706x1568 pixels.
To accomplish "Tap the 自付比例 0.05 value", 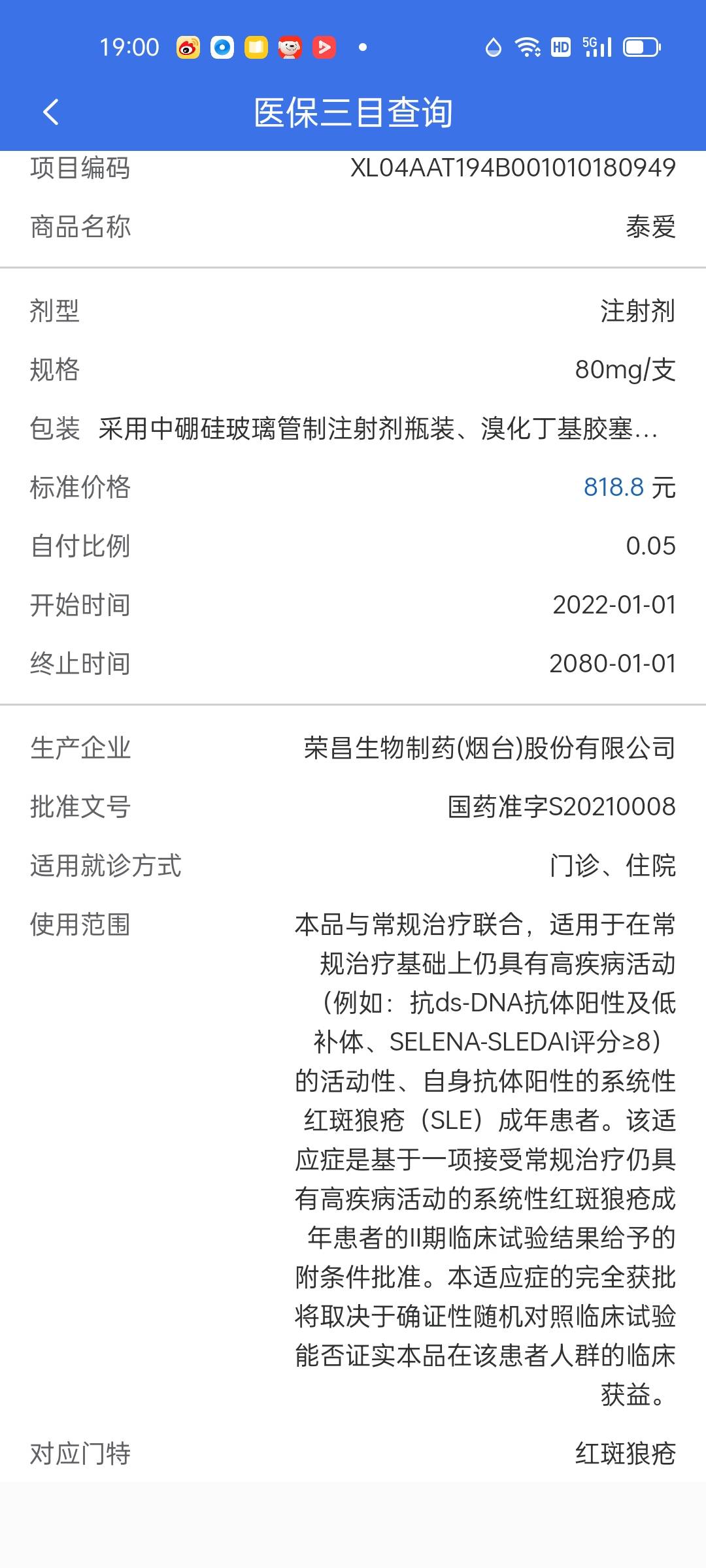I will coord(650,547).
